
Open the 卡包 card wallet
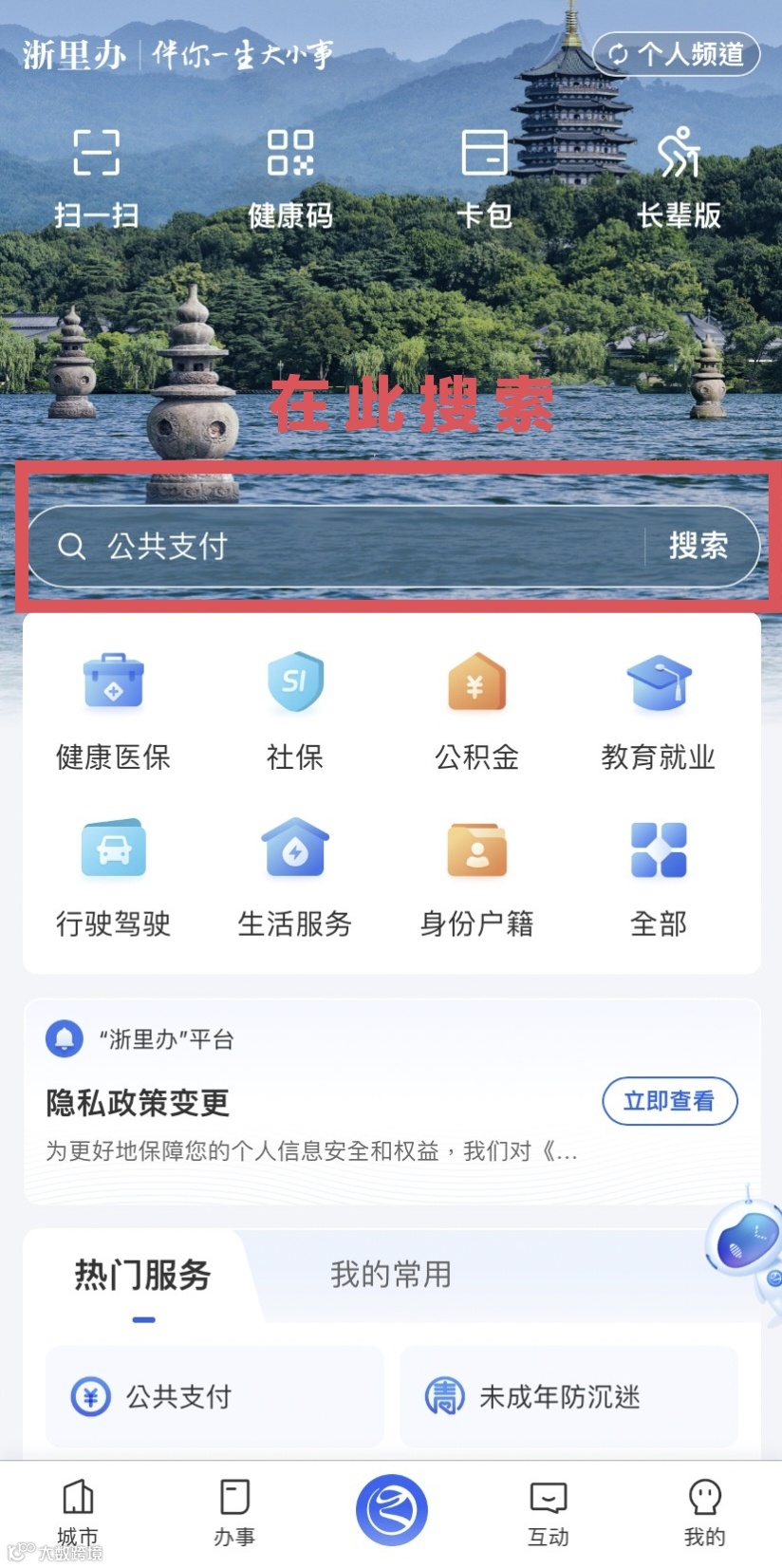click(484, 176)
